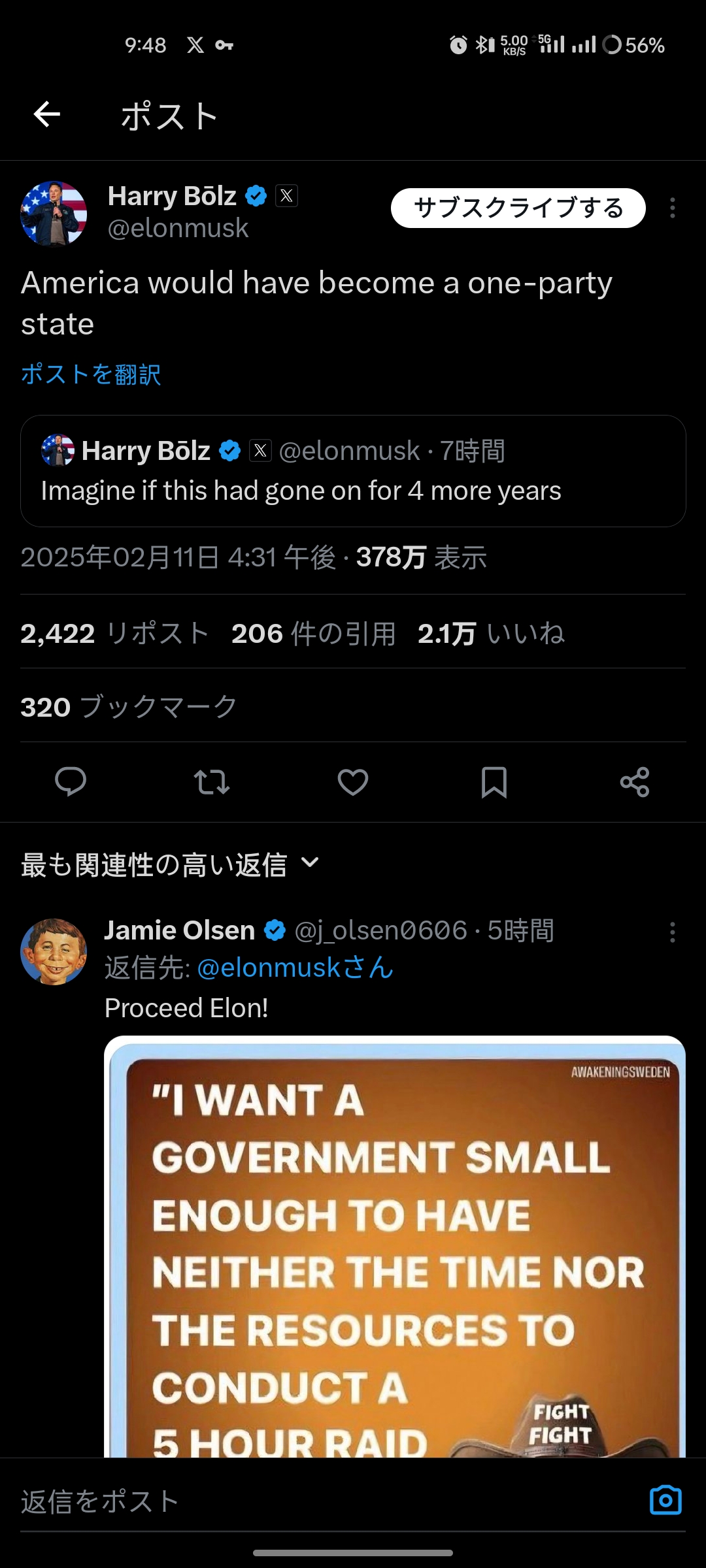View the 2.1万 いいね likes list

point(492,633)
